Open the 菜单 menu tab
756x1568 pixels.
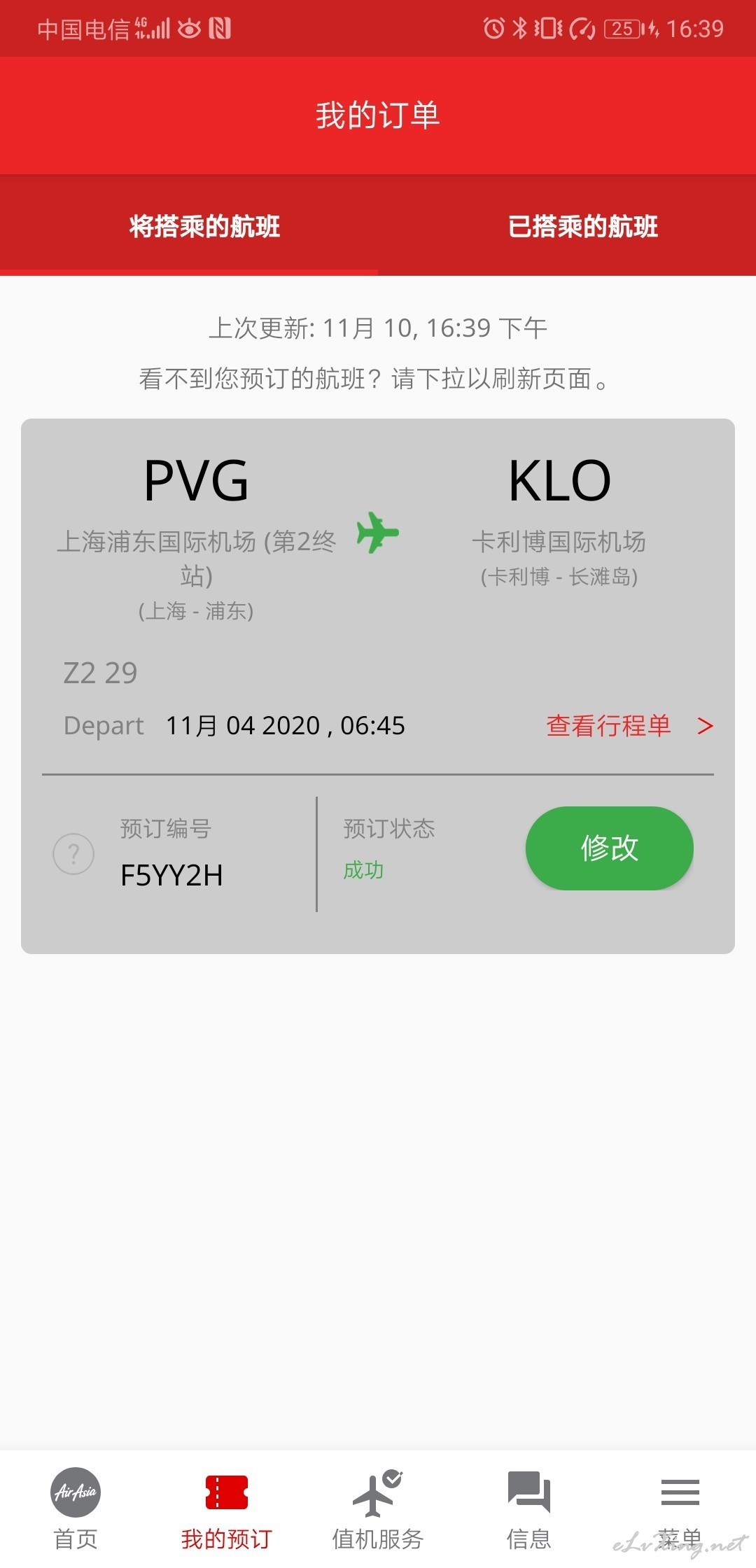pos(680,1508)
